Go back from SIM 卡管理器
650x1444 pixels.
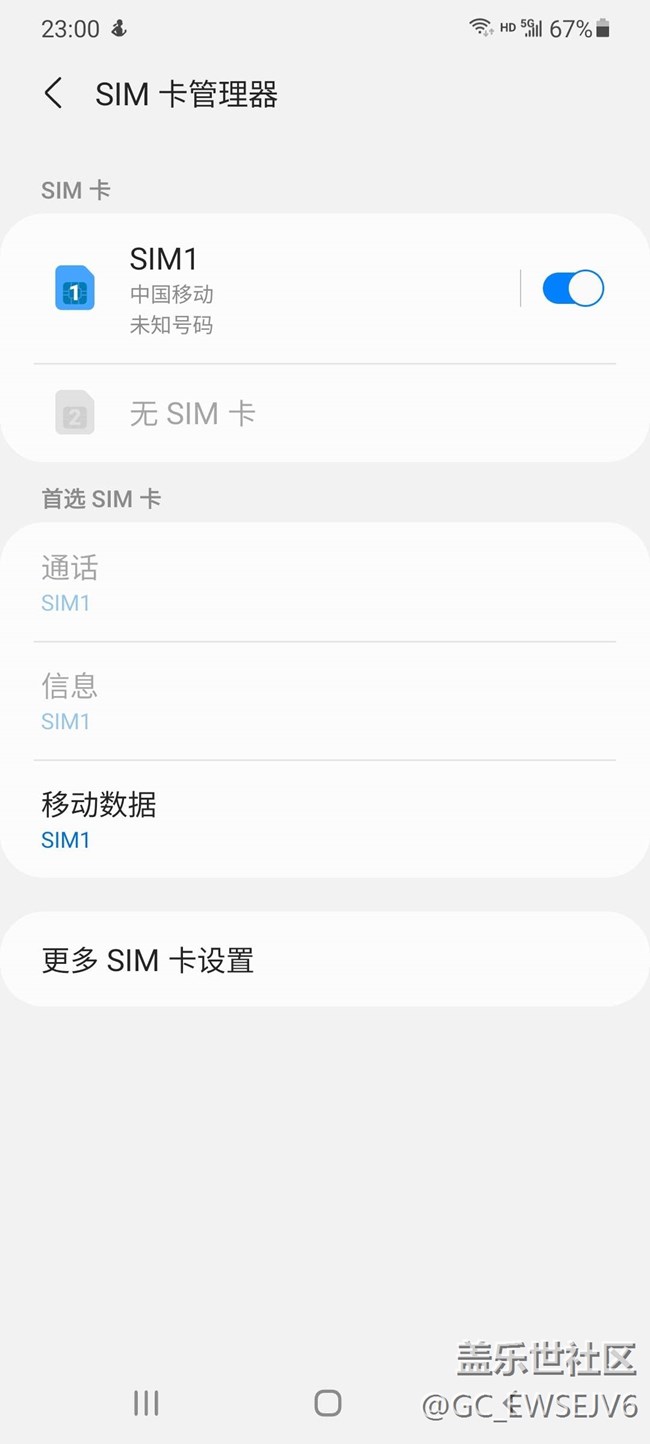point(54,94)
